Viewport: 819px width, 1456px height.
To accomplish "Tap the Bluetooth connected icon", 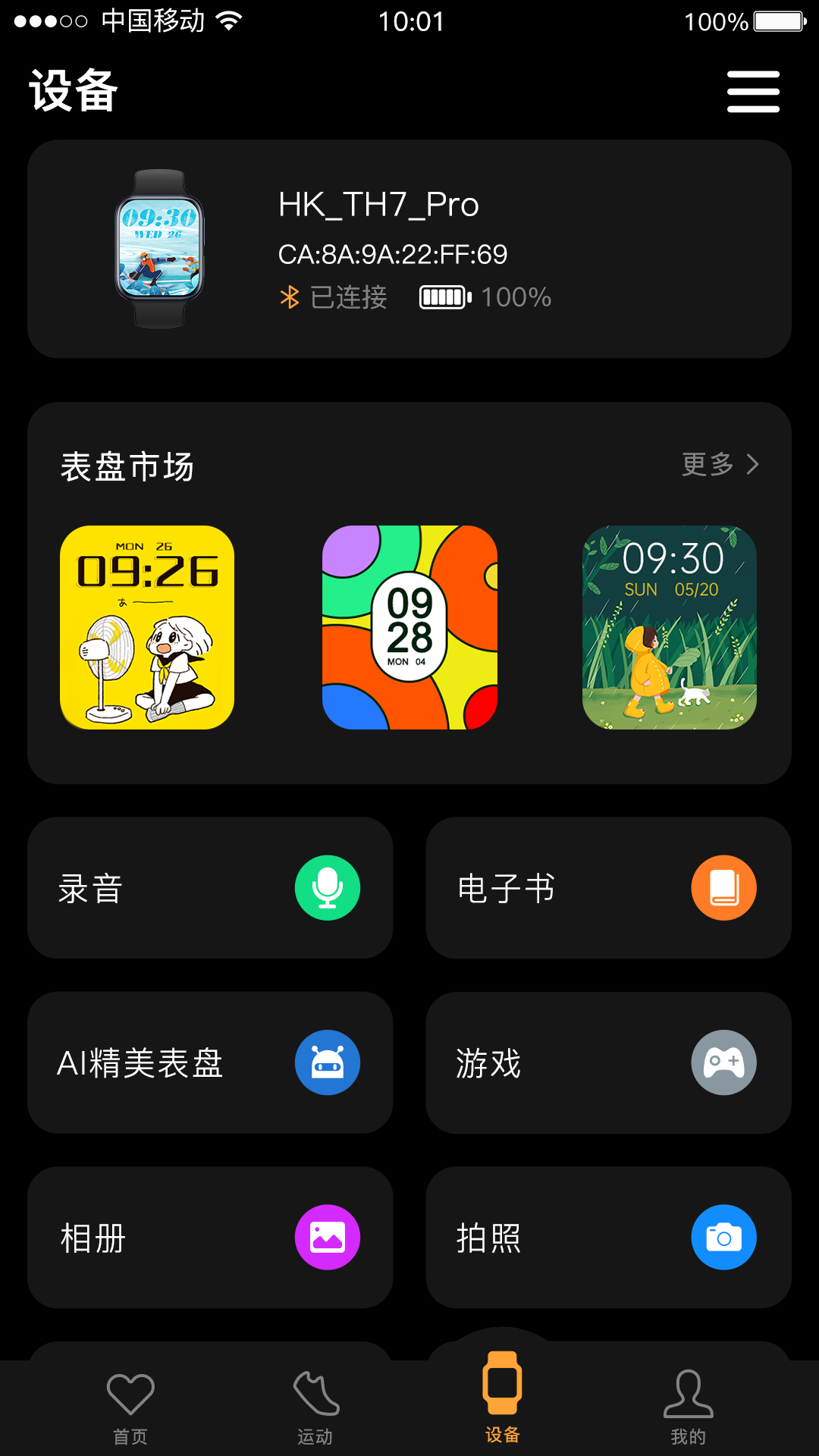I will click(289, 297).
